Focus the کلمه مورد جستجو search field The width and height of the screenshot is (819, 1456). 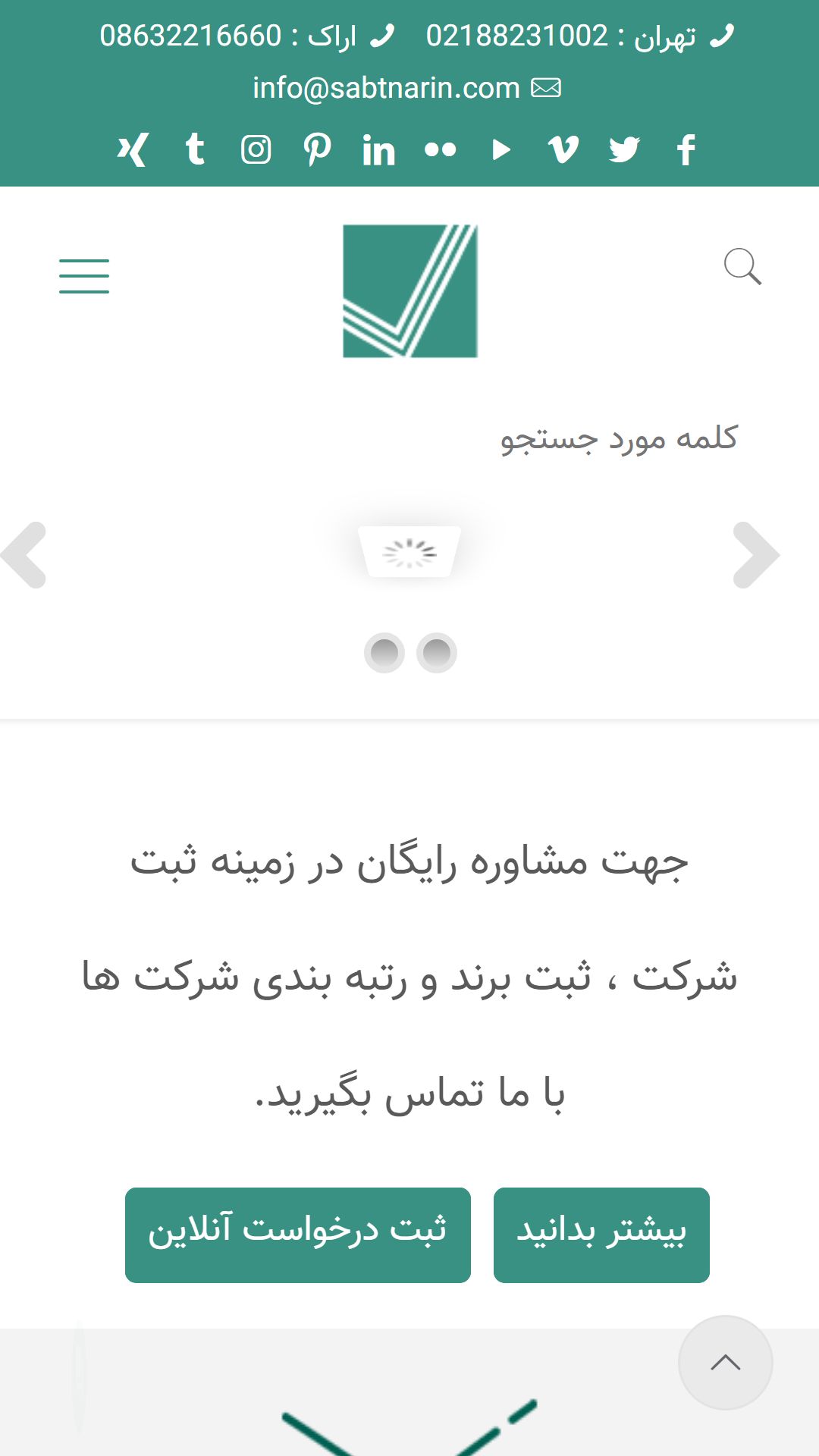click(x=409, y=438)
